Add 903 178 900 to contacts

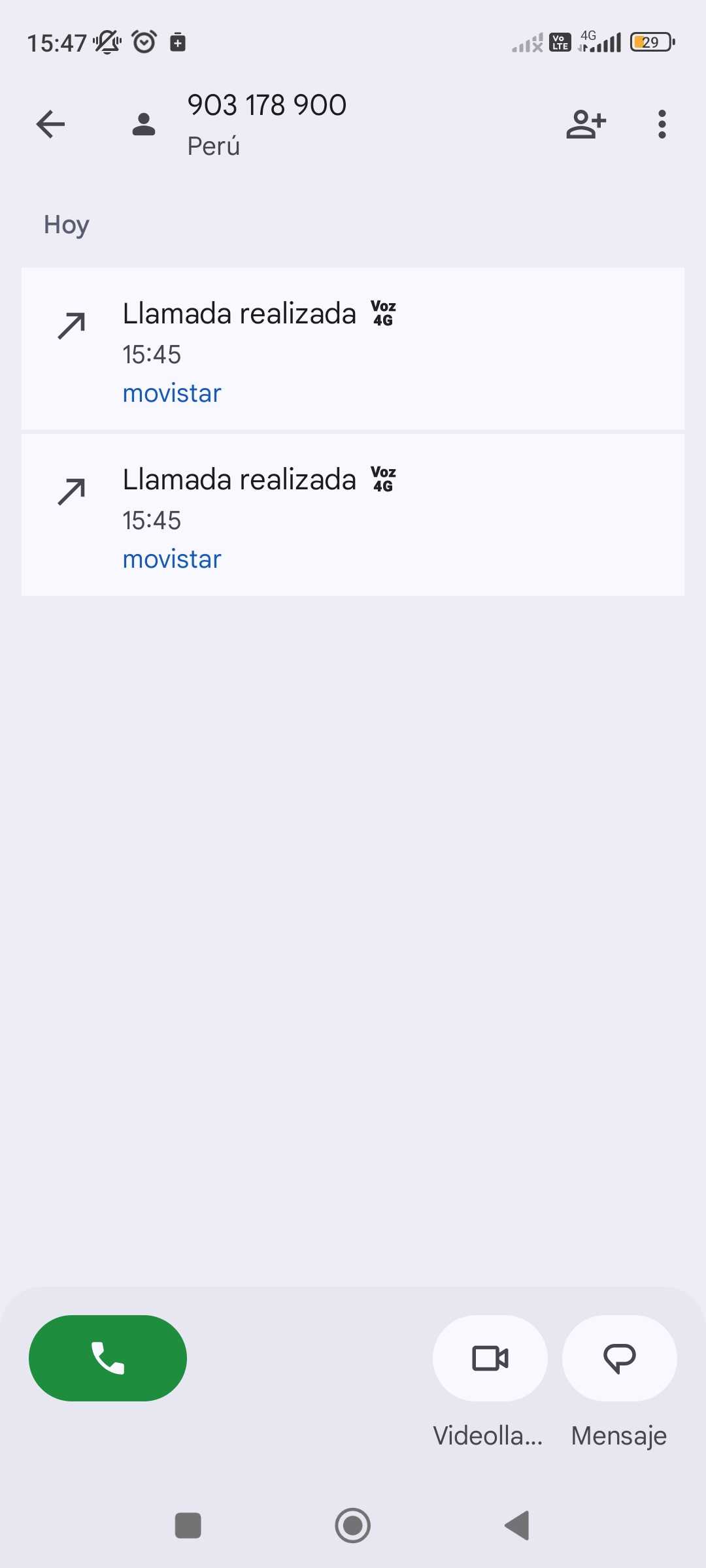[x=586, y=124]
